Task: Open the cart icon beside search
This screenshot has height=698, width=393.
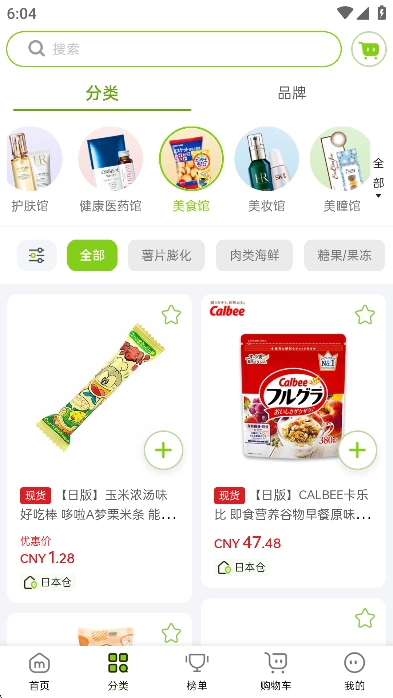Action: click(369, 49)
